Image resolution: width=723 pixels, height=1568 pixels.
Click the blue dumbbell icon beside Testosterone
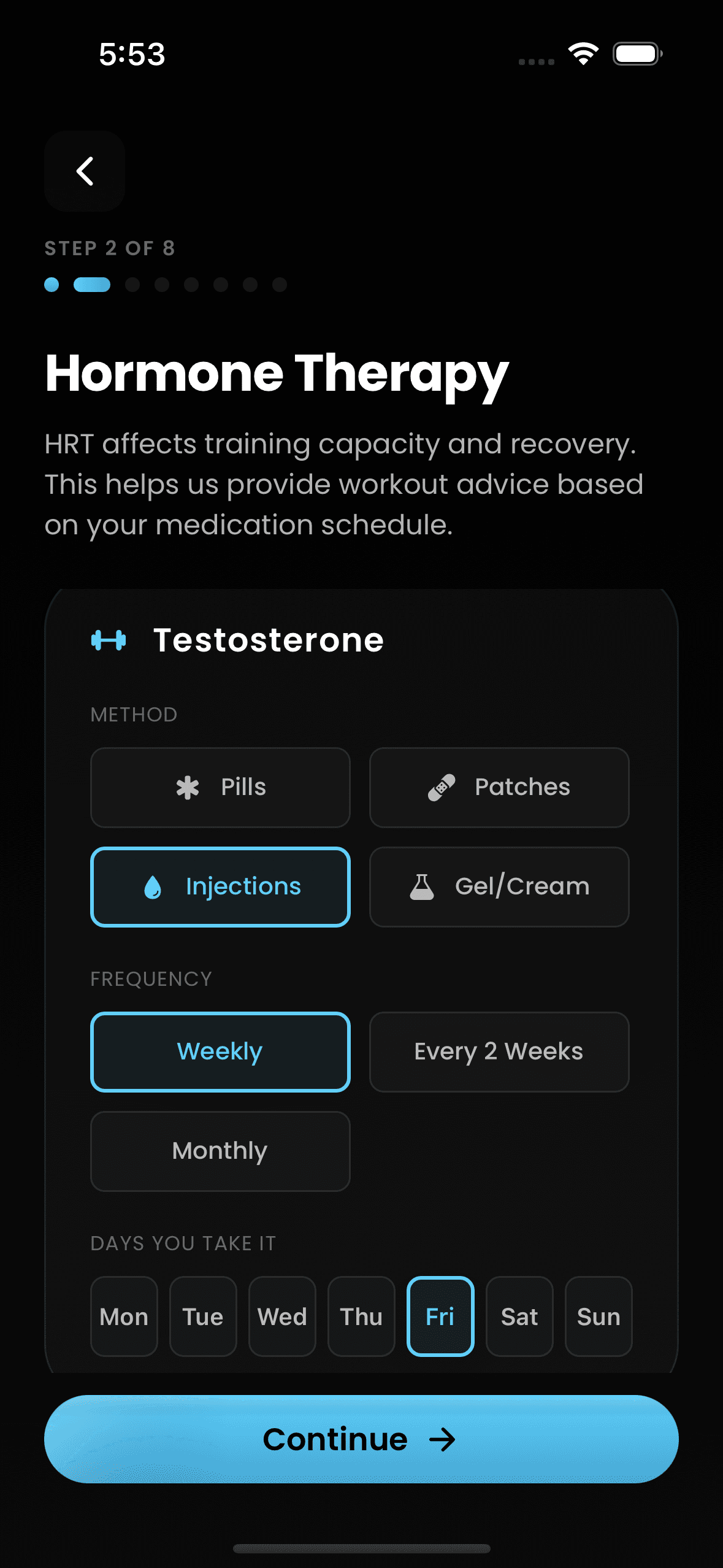[108, 640]
